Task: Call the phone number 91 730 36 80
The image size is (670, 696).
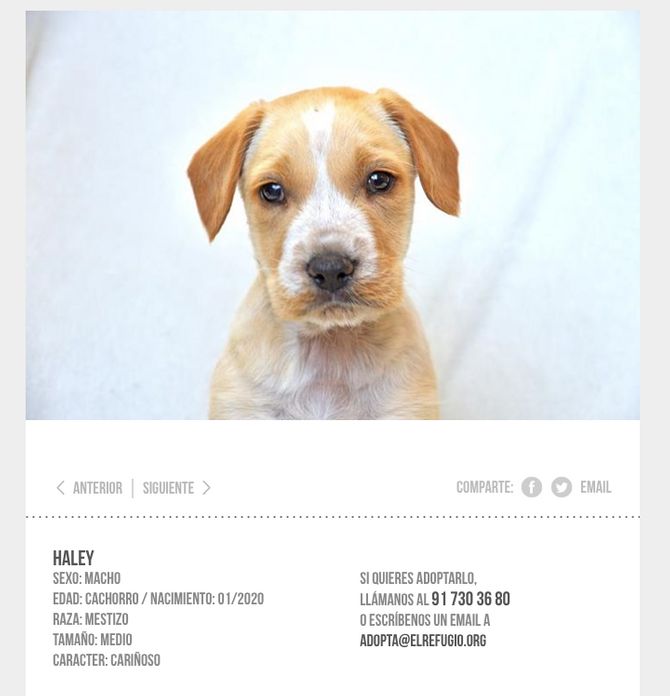Action: [x=470, y=599]
